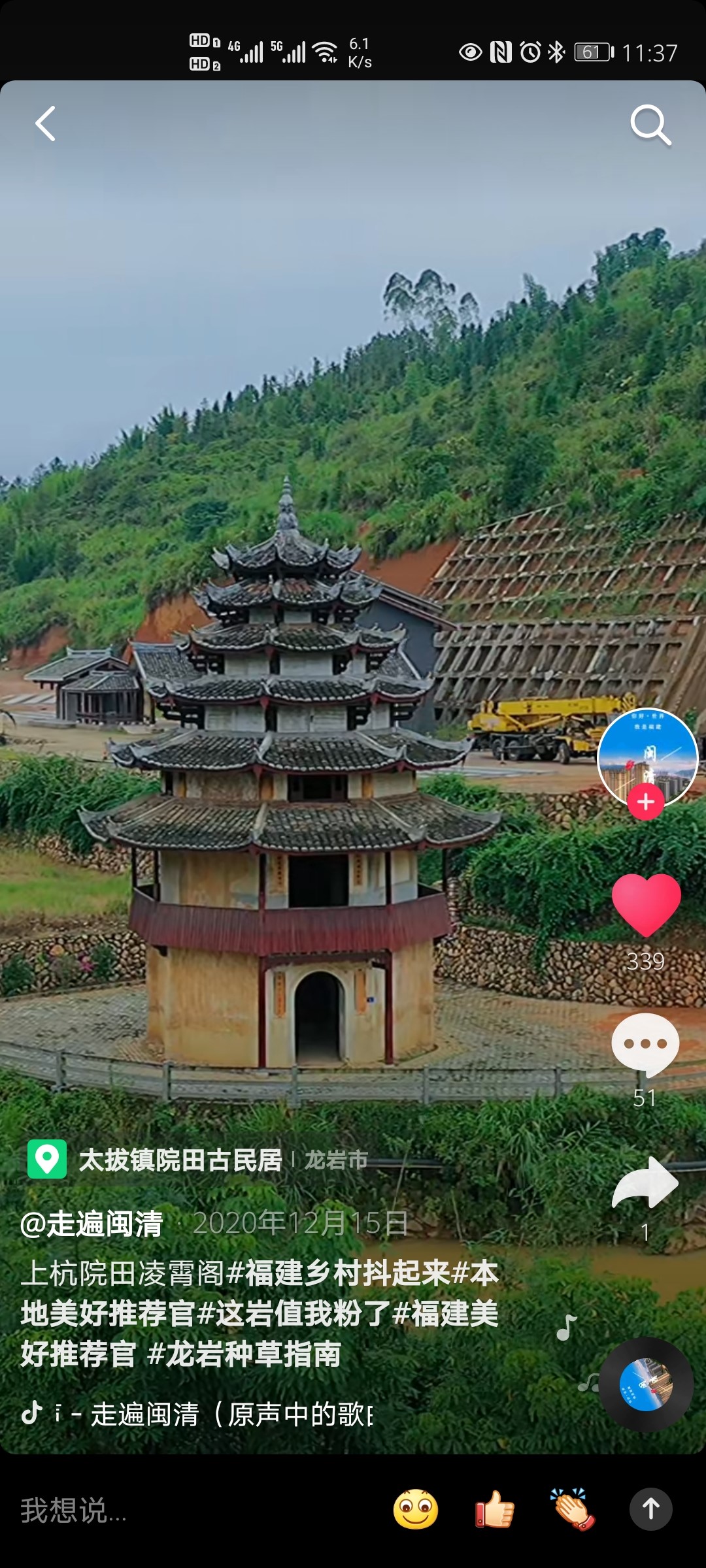Open the 太拔镇院田古民居 location tag
The width and height of the screenshot is (706, 1568).
point(180,1160)
